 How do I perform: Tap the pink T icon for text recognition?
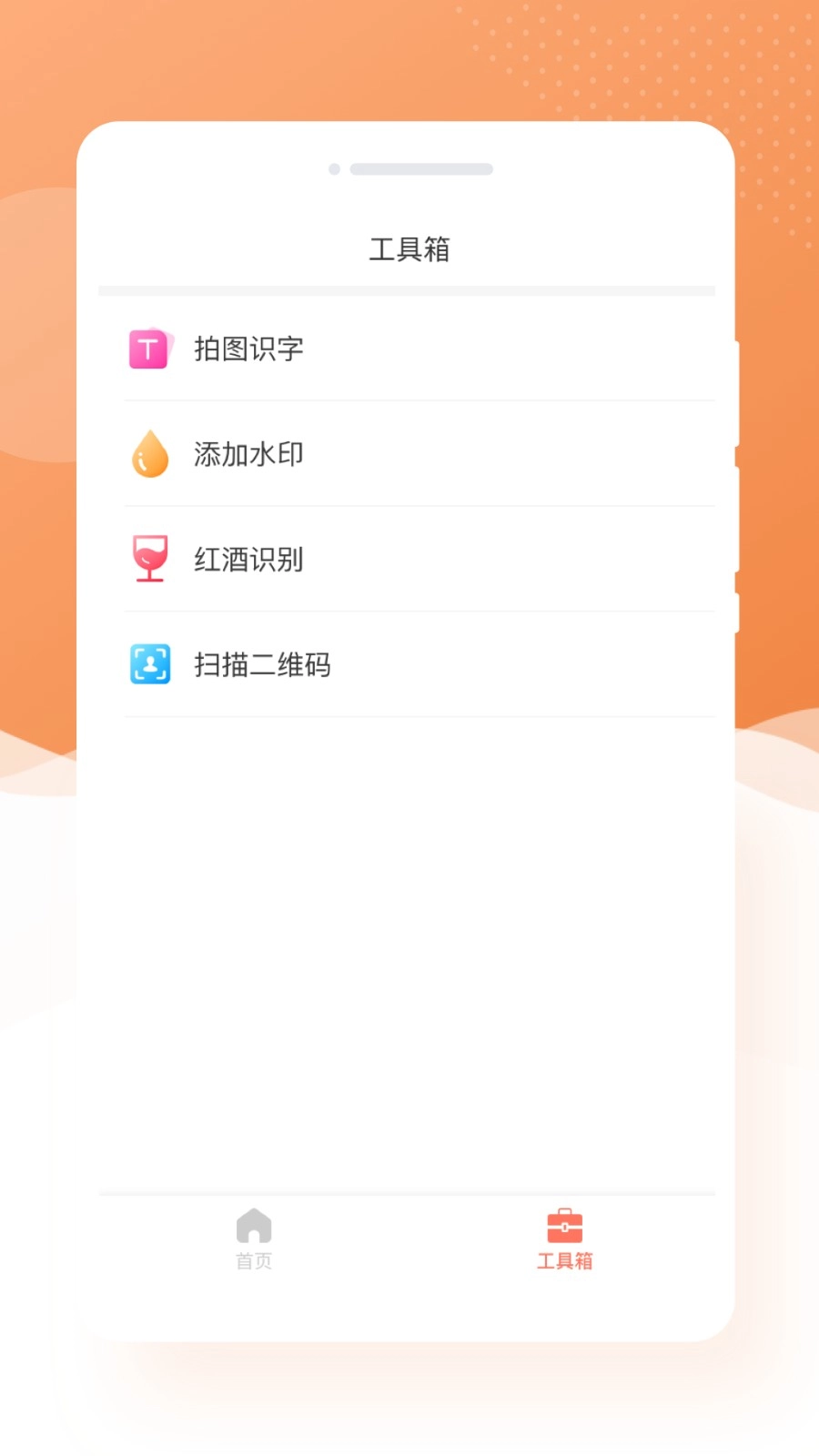tap(148, 349)
